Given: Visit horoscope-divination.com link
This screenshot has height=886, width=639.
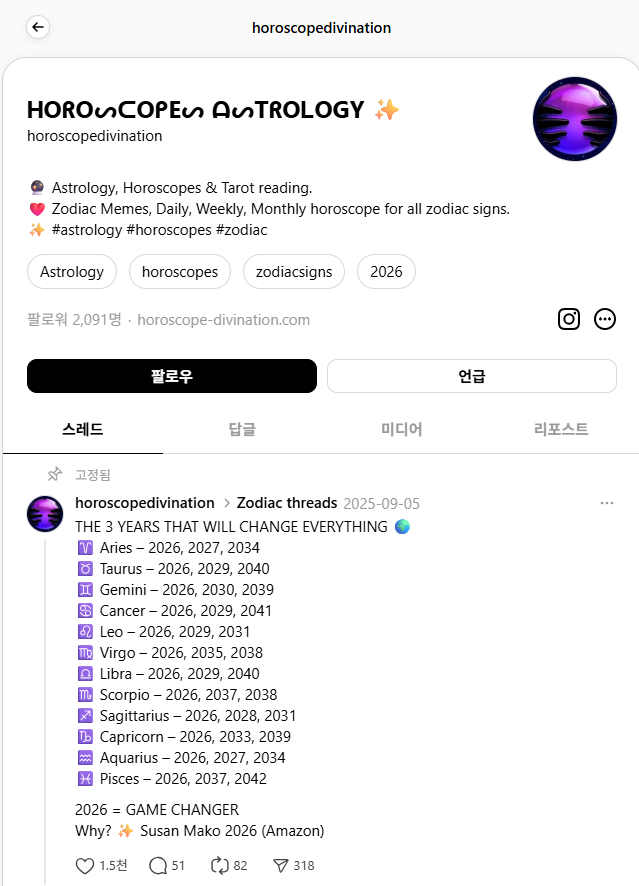Looking at the screenshot, I should (223, 320).
